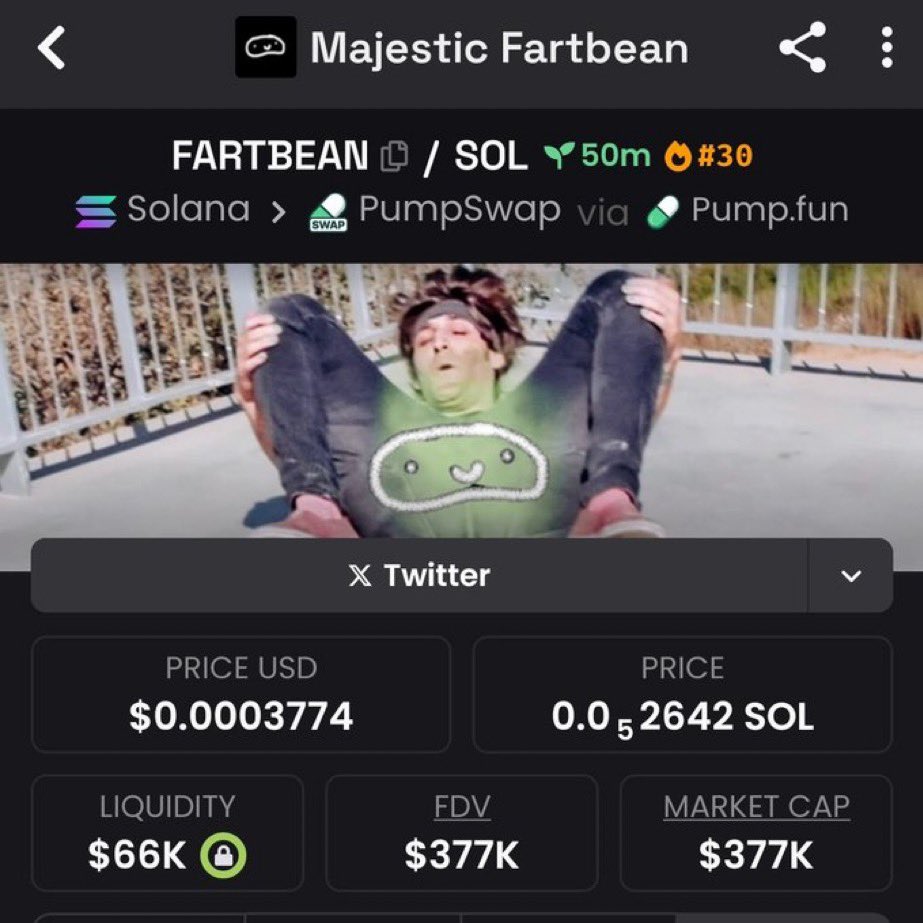Viewport: 923px width, 923px height.
Task: Go back with the top-left arrow
Action: click(52, 48)
